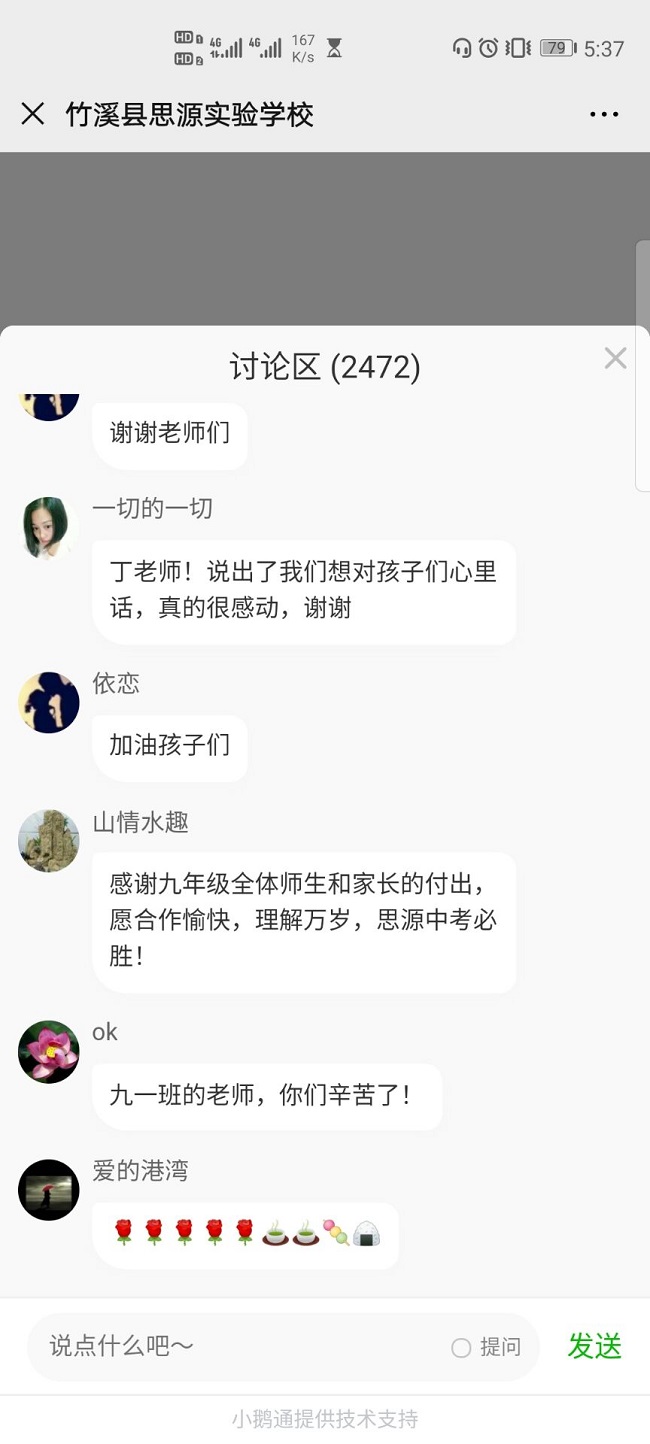Dismiss the 讨论区 discussion panel
Image resolution: width=650 pixels, height=1444 pixels.
coord(615,358)
